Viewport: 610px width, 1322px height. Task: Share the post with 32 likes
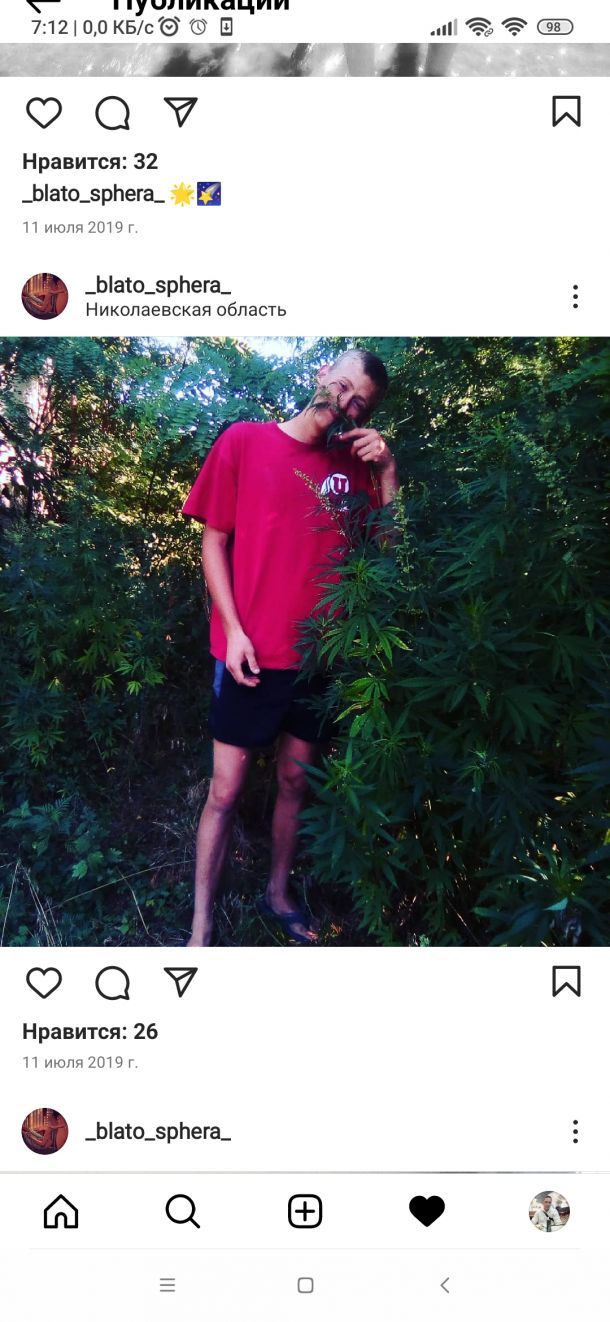coord(180,112)
